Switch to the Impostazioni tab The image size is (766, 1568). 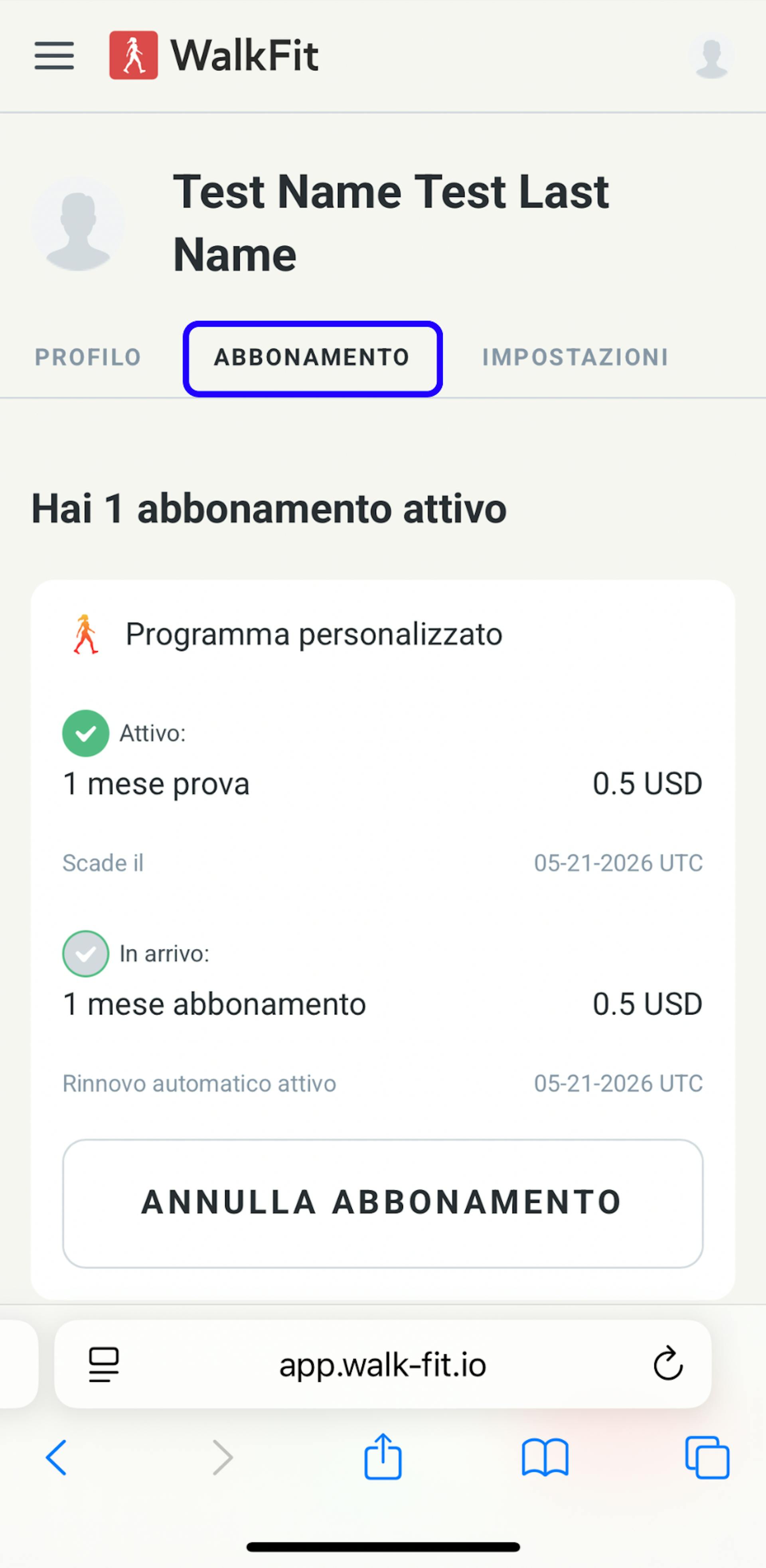click(575, 357)
